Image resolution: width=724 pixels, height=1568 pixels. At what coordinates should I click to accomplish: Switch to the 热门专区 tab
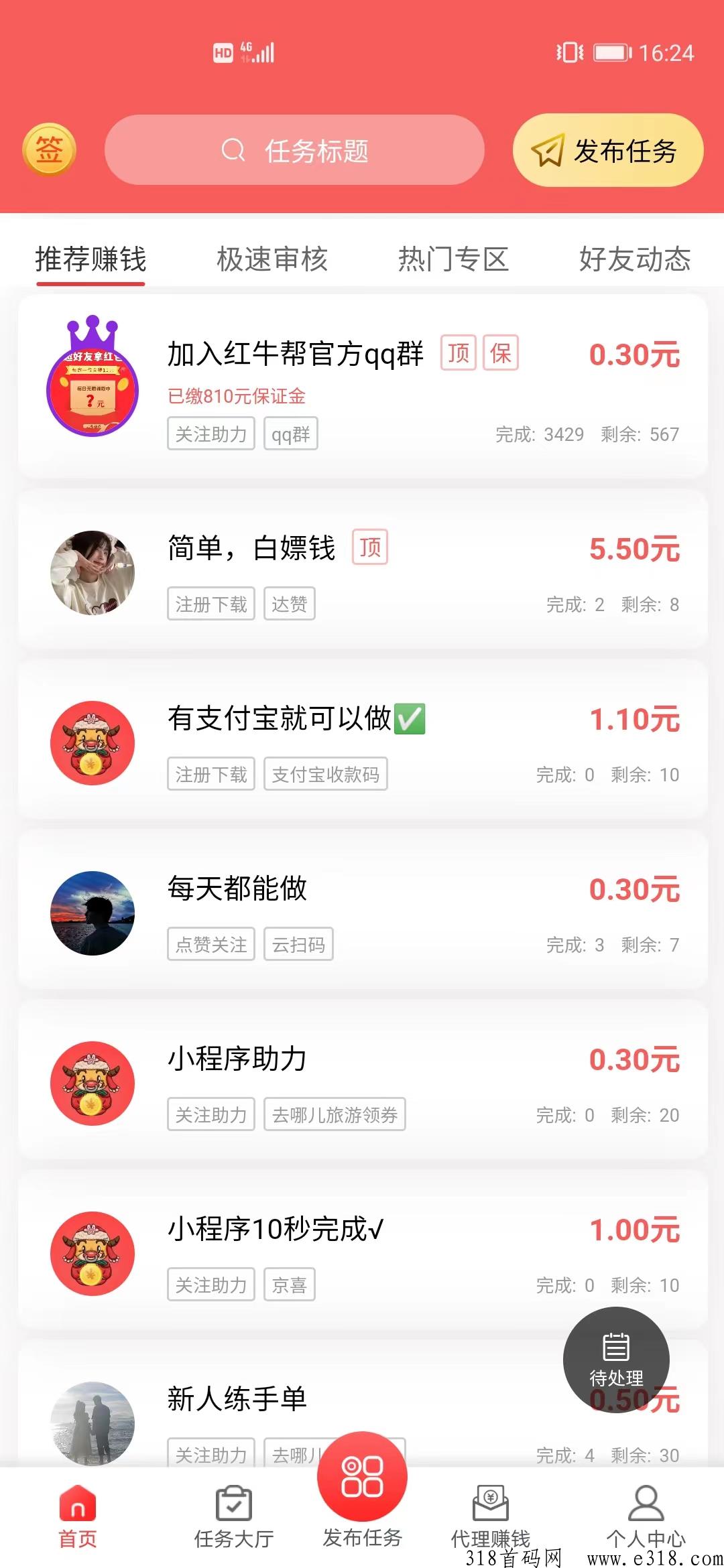click(x=454, y=259)
